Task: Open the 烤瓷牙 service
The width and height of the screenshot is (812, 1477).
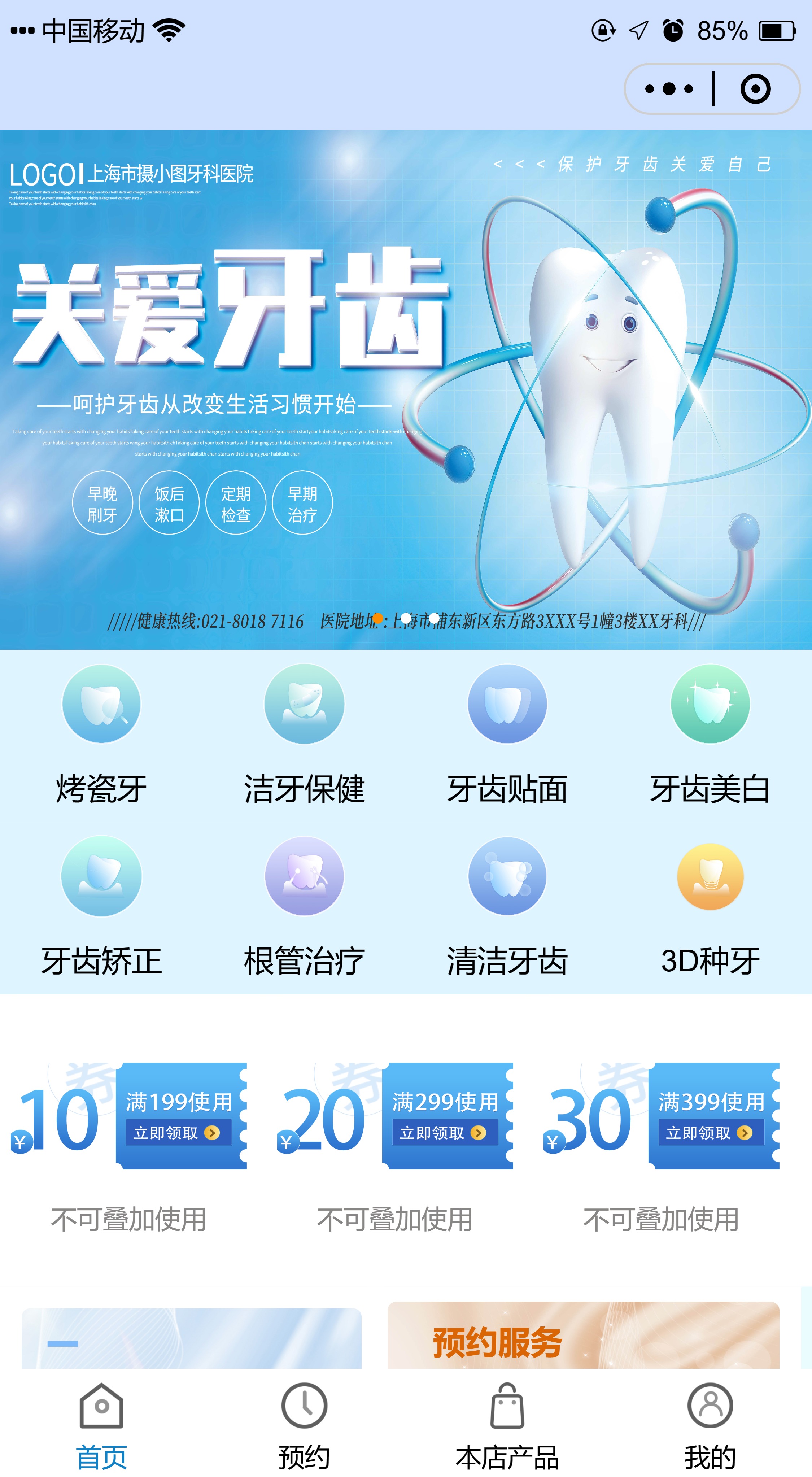Action: click(101, 735)
